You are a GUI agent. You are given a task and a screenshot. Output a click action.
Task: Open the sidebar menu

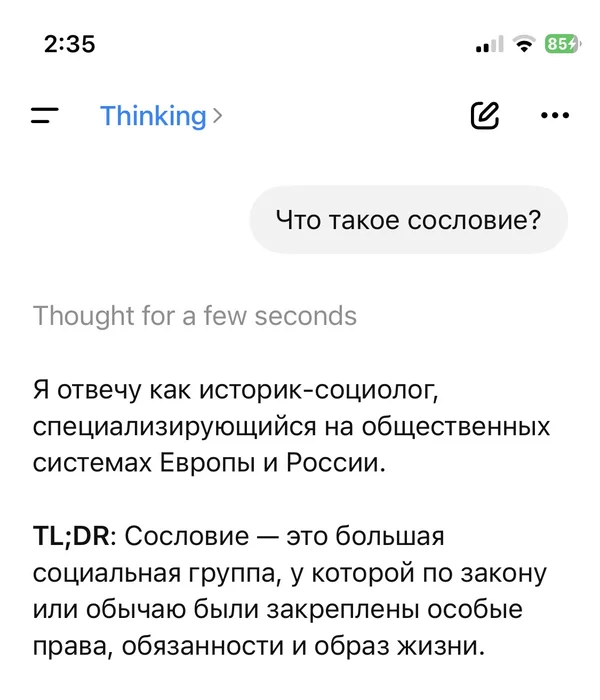coord(44,116)
